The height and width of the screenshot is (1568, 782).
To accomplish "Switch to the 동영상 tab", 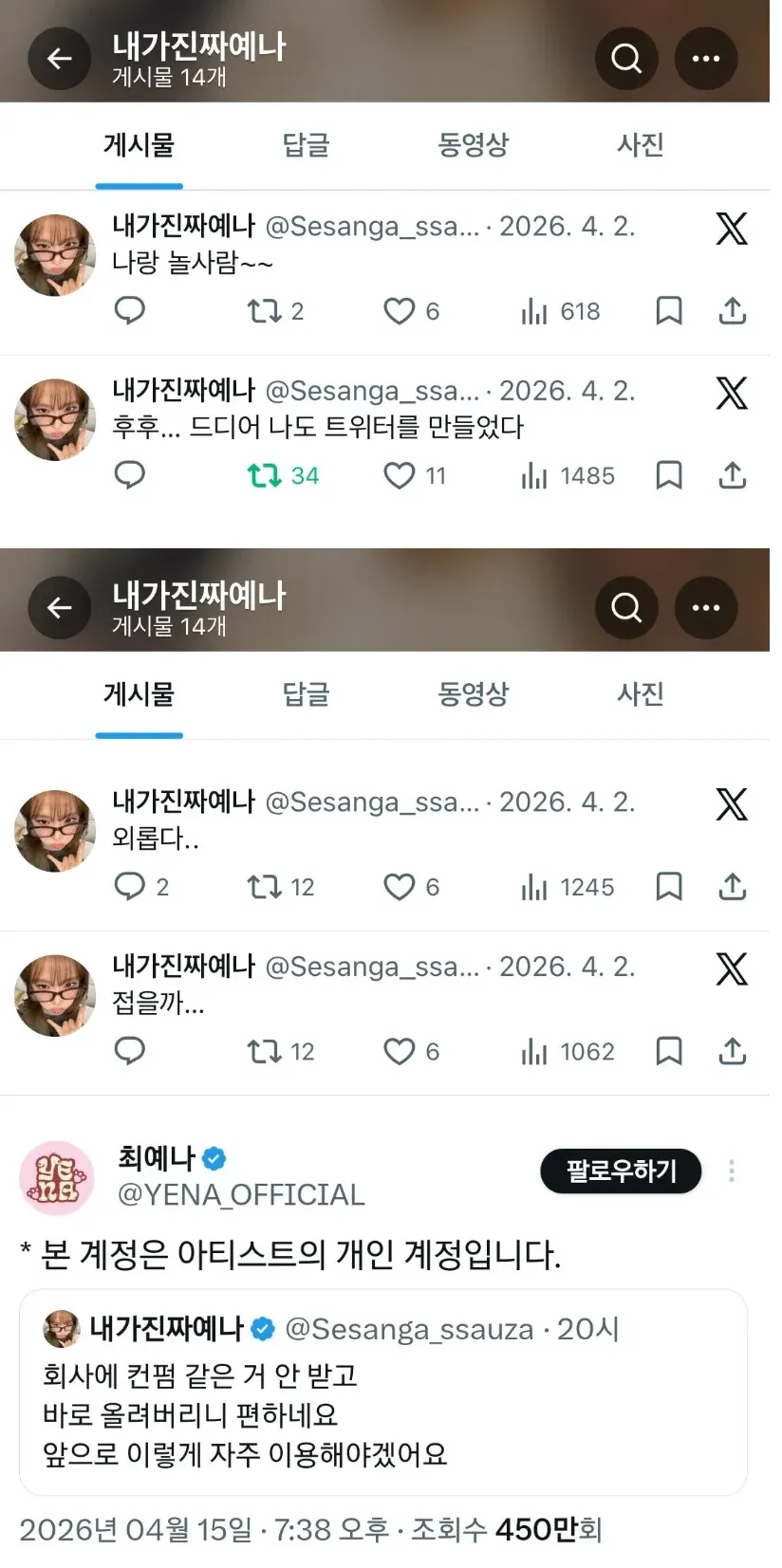I will [x=474, y=145].
